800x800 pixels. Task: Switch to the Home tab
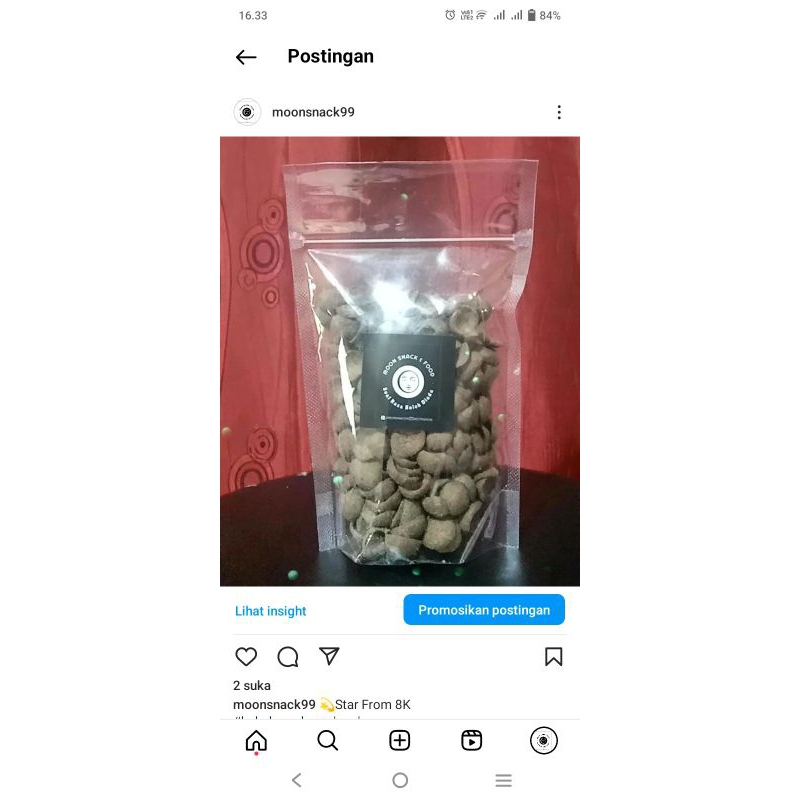(x=256, y=741)
